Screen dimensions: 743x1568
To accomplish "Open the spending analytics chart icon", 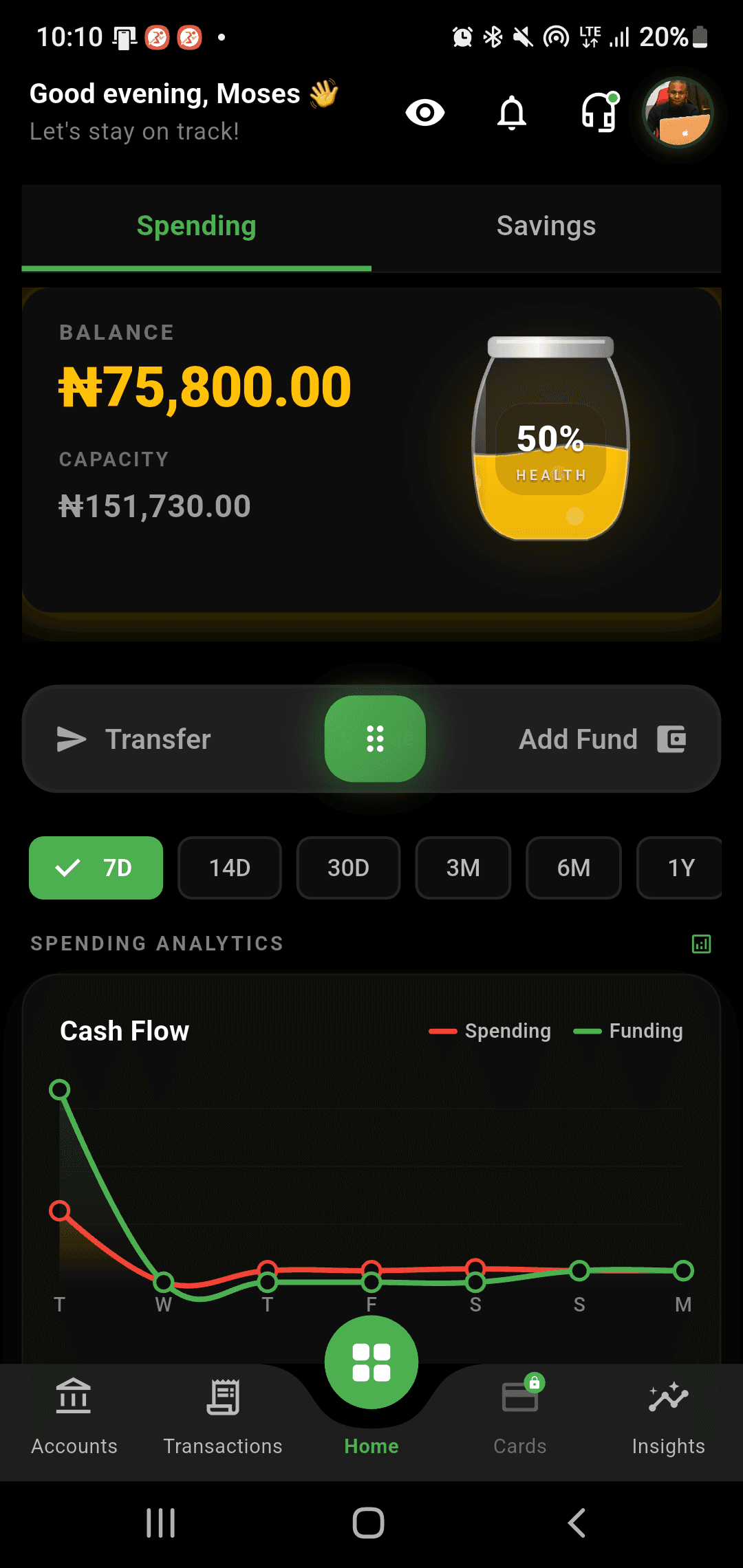I will pos(701,944).
